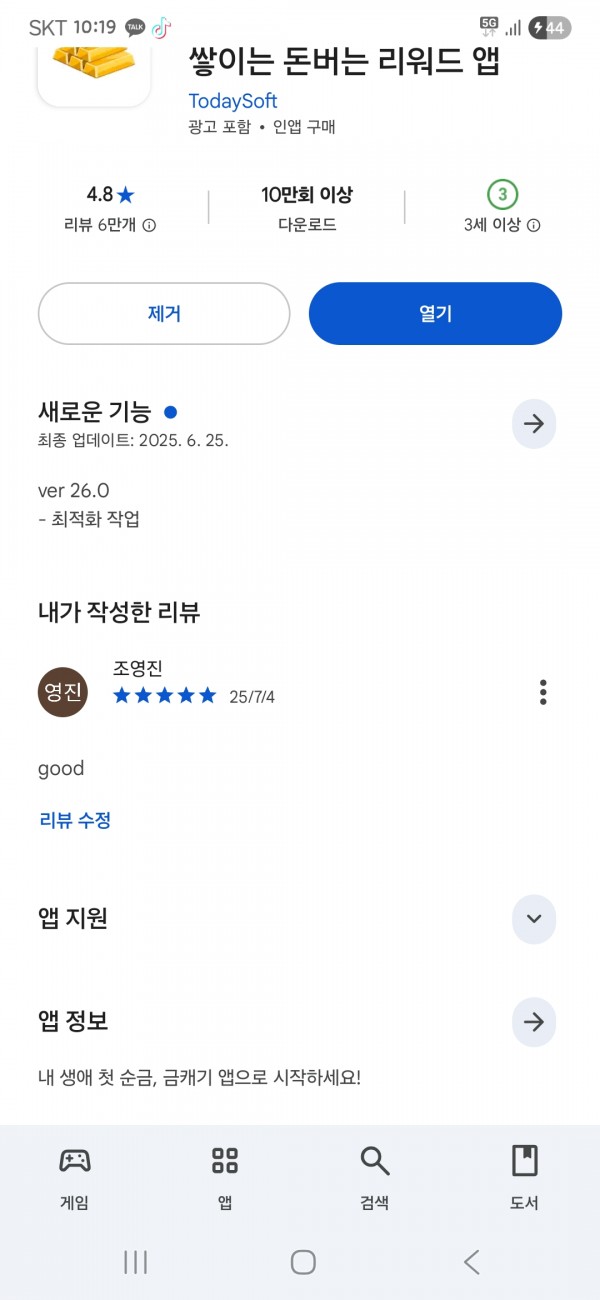
Task: Open the TodaySoft developer page
Action: (233, 101)
